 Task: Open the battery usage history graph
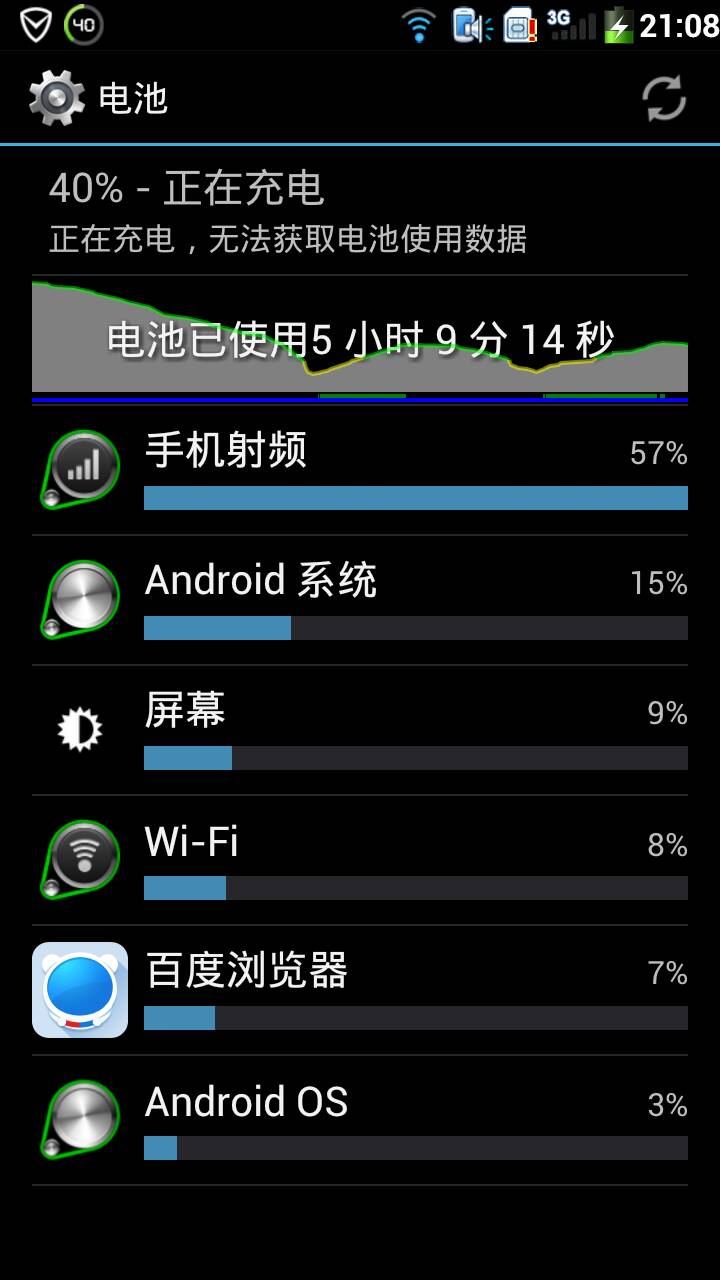coord(360,340)
